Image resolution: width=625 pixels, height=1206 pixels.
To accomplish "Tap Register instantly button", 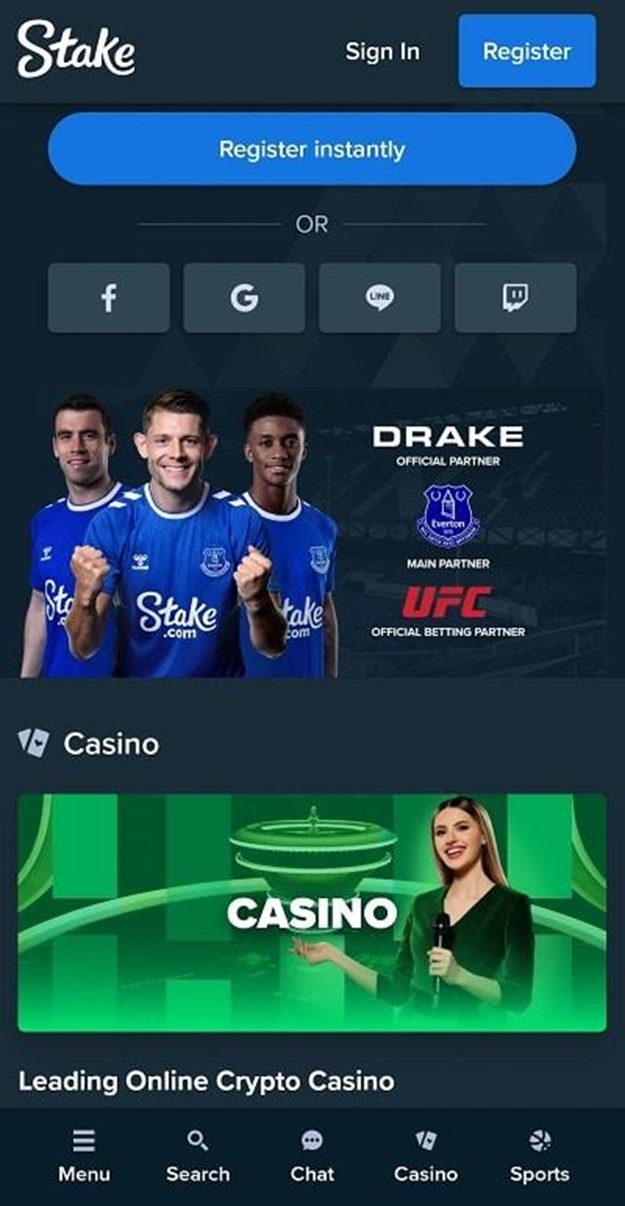I will (x=312, y=150).
